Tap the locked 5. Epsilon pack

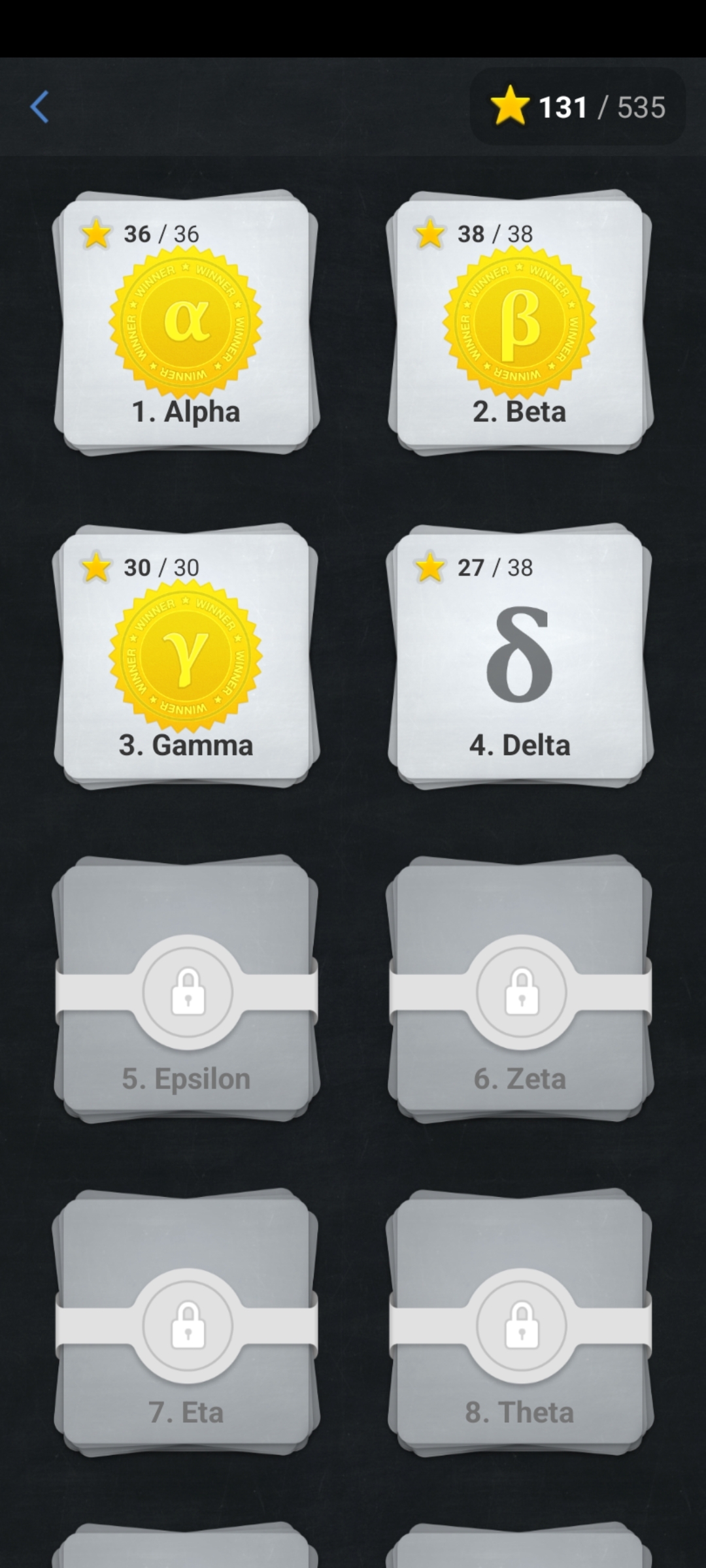click(x=186, y=990)
